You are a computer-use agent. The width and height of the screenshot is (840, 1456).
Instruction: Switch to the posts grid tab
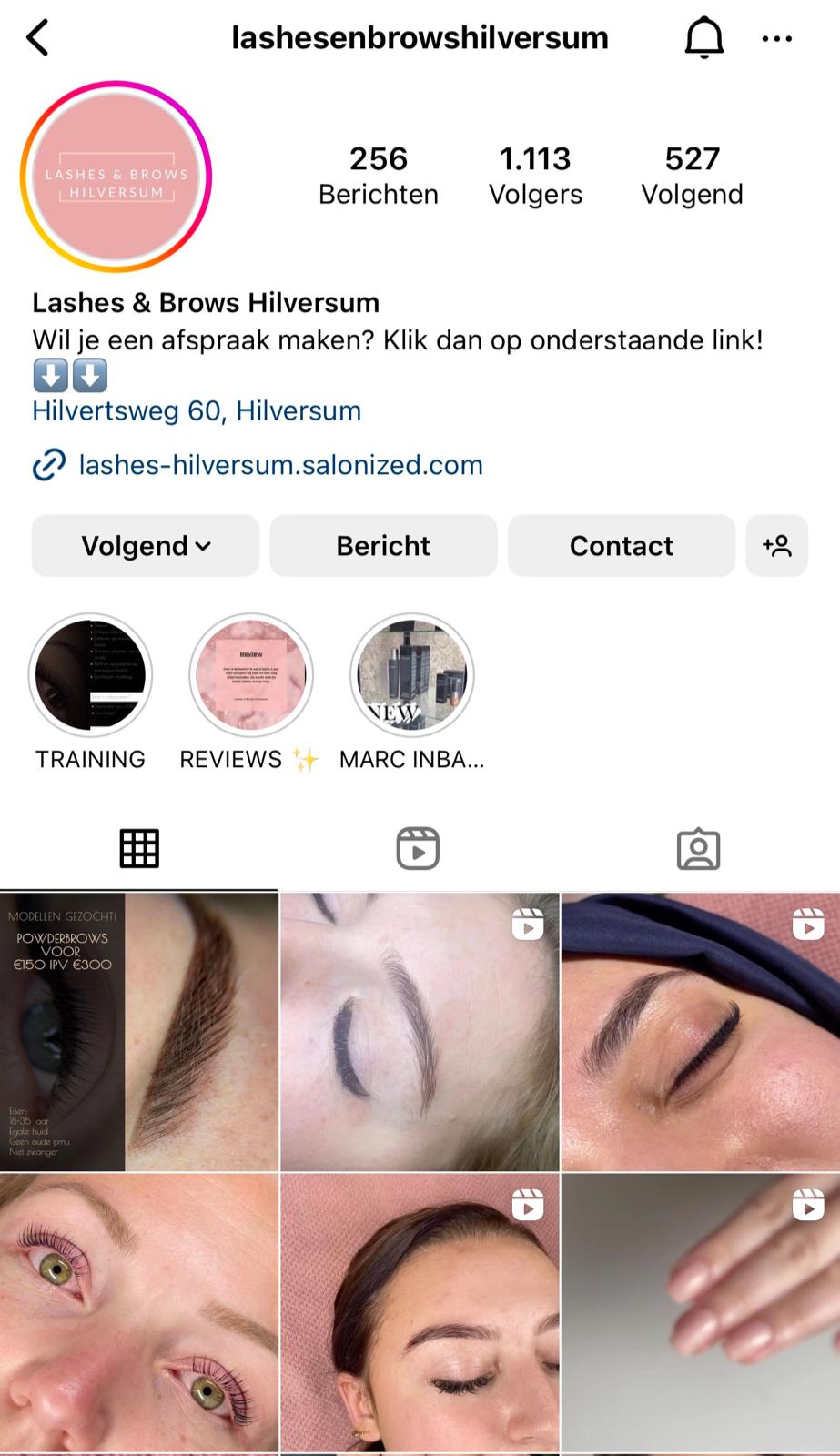click(139, 848)
